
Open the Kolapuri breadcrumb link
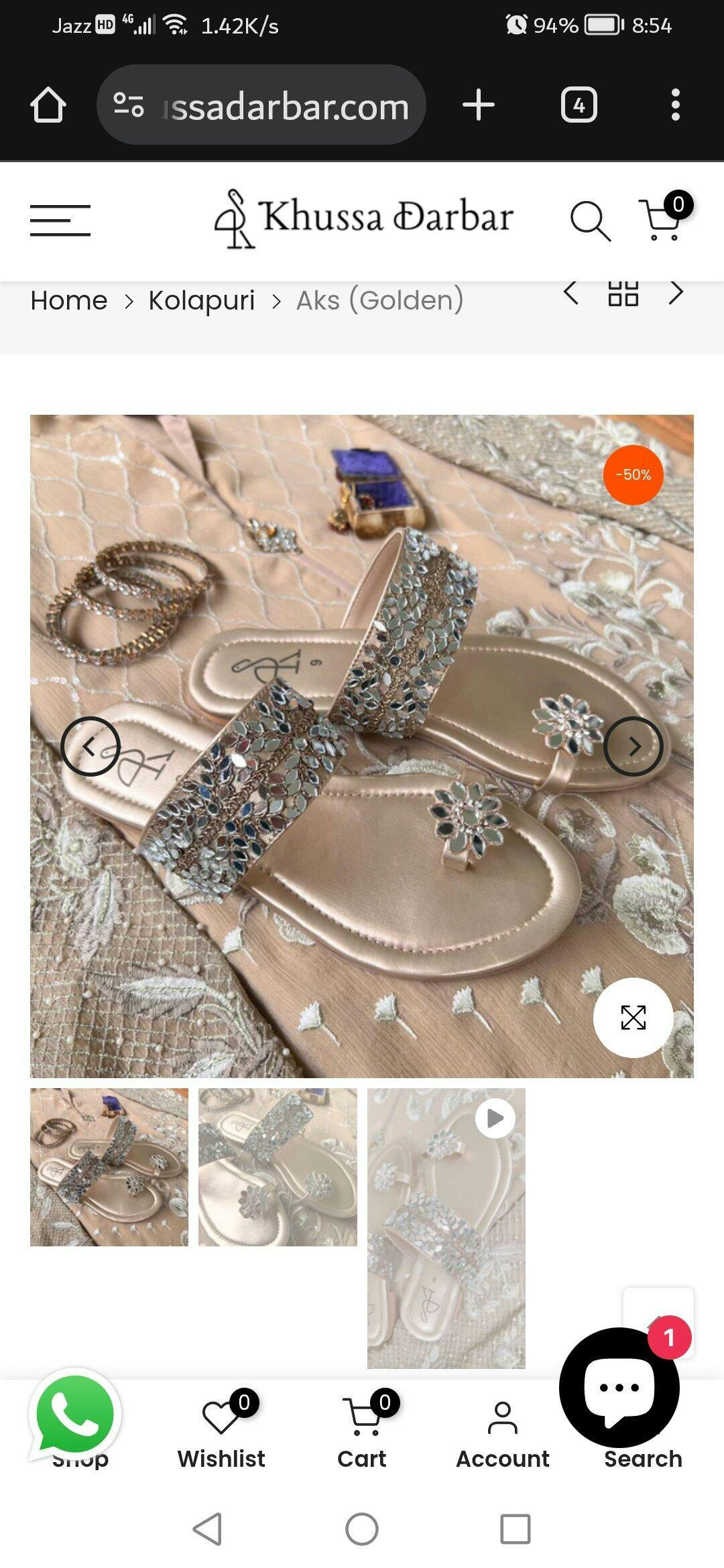click(201, 300)
